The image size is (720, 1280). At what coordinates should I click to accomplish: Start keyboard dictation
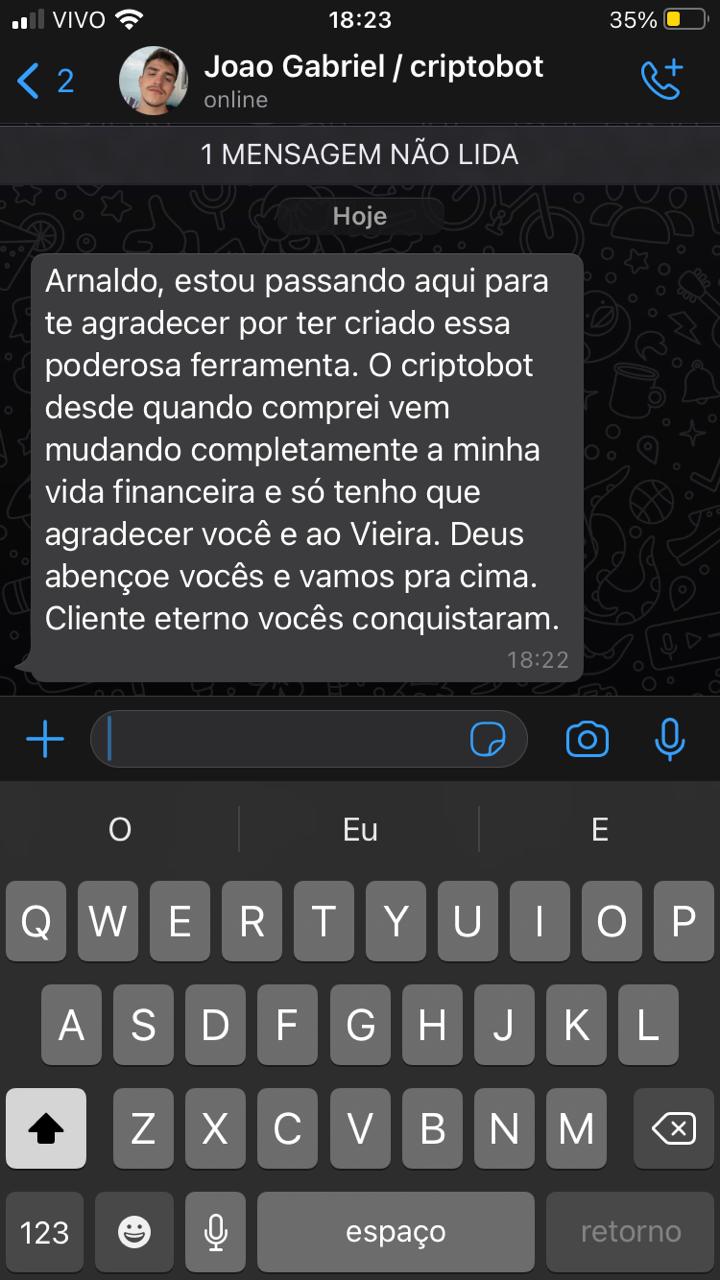(x=215, y=1232)
